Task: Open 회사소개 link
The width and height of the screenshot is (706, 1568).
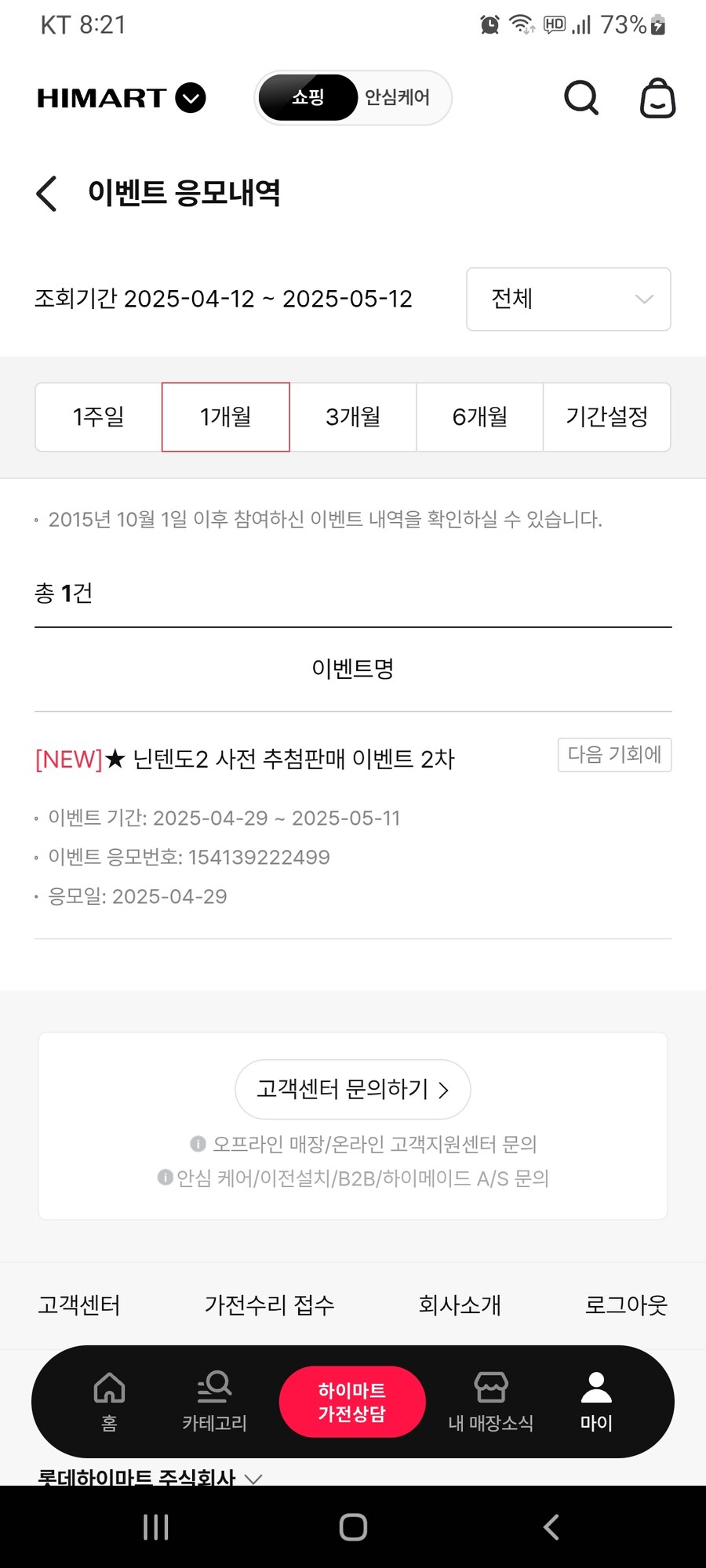Action: [460, 1305]
